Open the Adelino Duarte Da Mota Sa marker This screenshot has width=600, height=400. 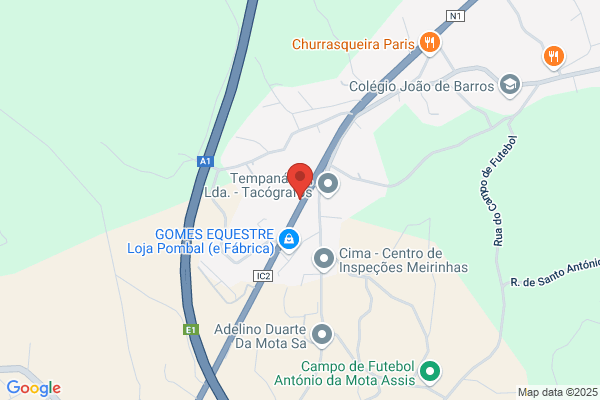pyautogui.click(x=322, y=335)
